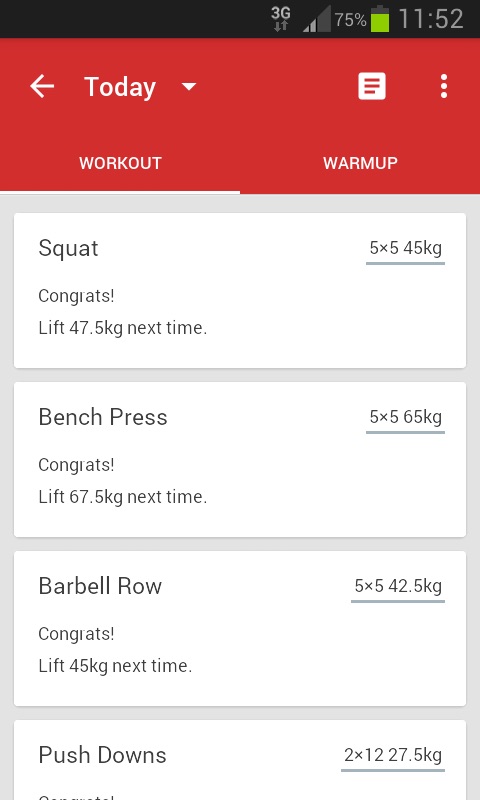The height and width of the screenshot is (800, 480).
Task: Edit the Squat 5×5 45kg weight
Action: click(x=406, y=250)
